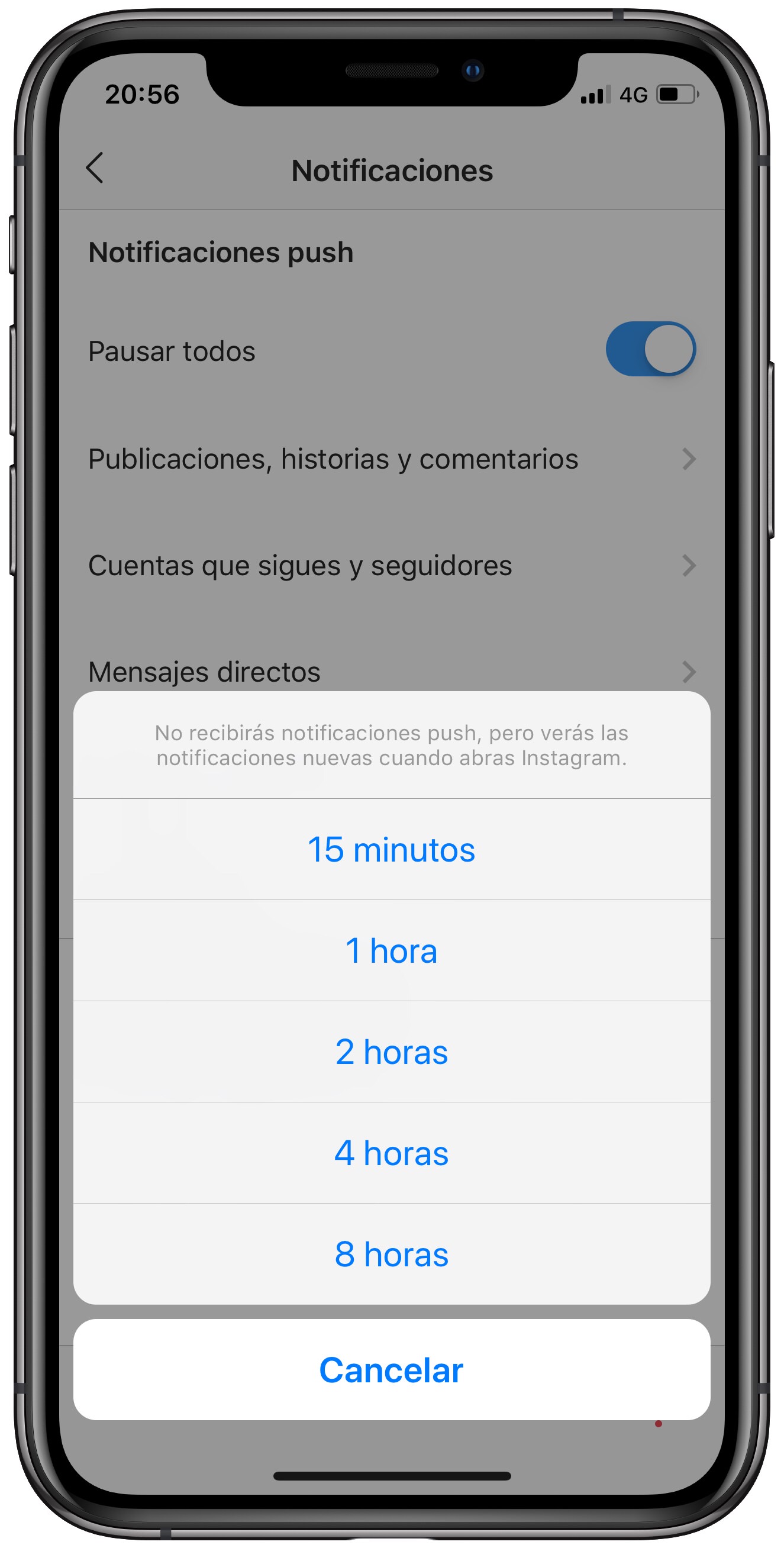Select 15 minutos to pause notifications

click(x=392, y=849)
